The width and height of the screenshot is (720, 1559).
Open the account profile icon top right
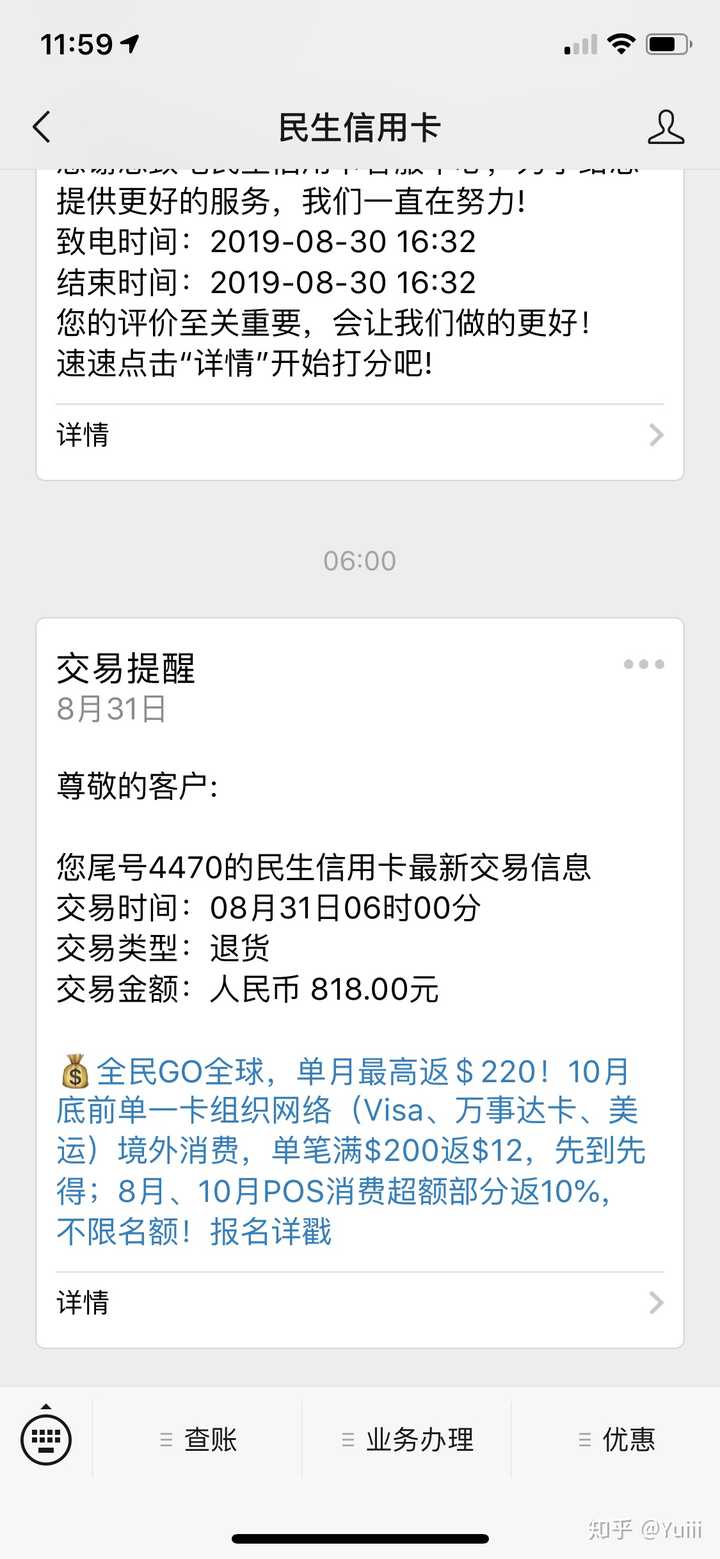pos(666,128)
